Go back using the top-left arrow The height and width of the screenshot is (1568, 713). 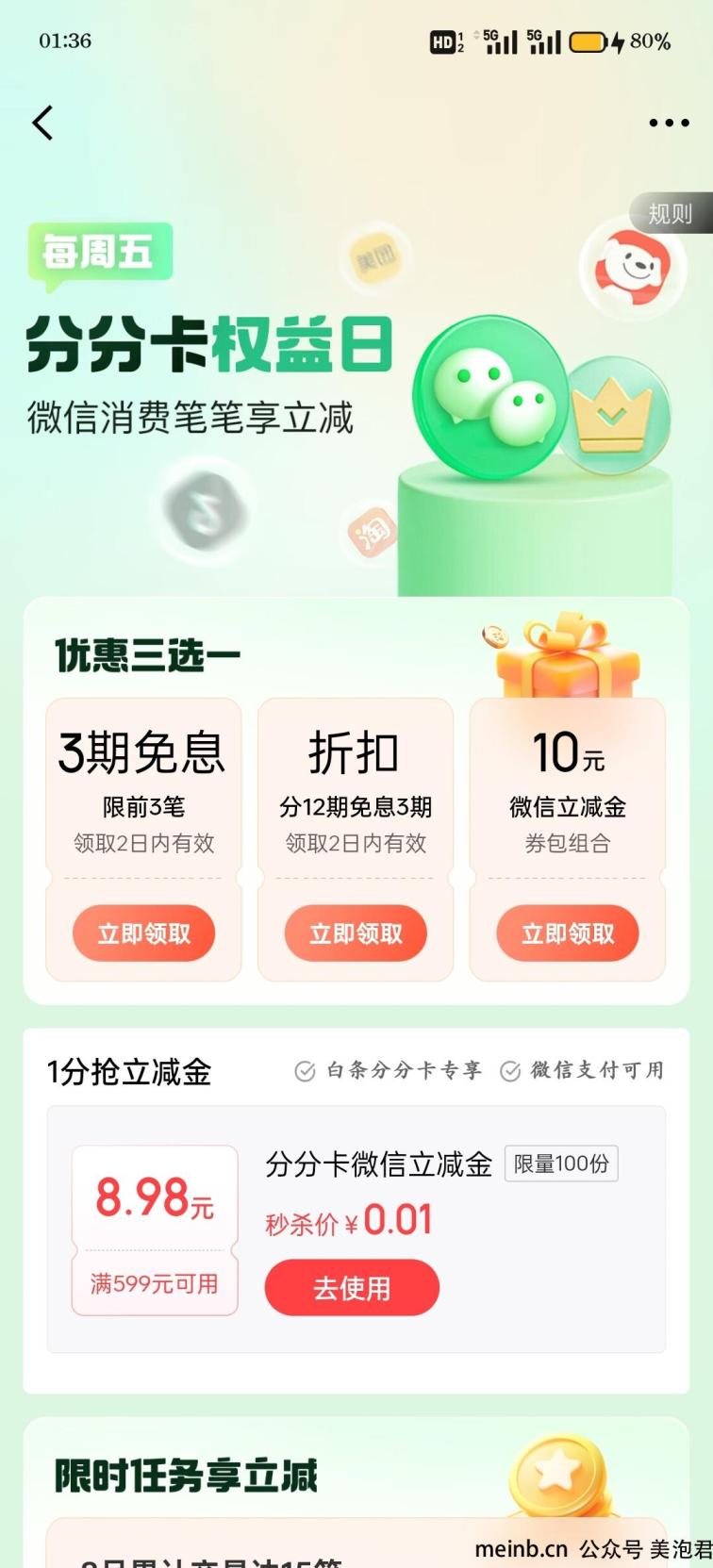point(42,123)
